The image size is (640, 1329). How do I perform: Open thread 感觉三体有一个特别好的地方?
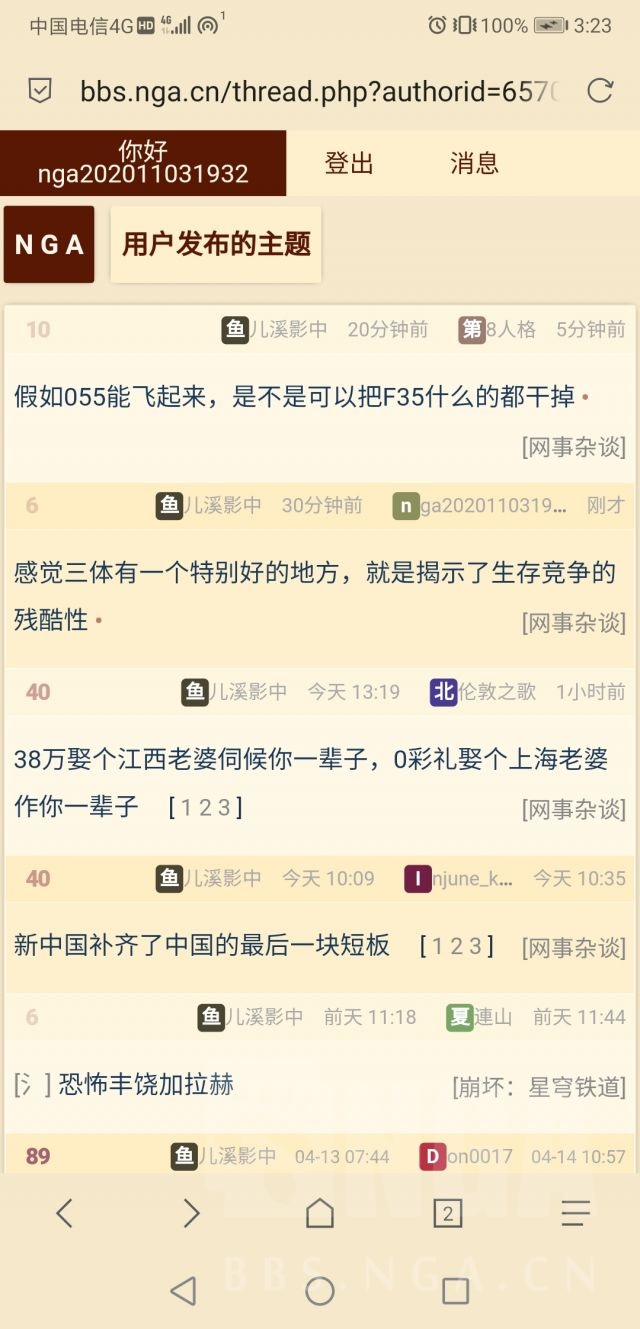coord(314,573)
